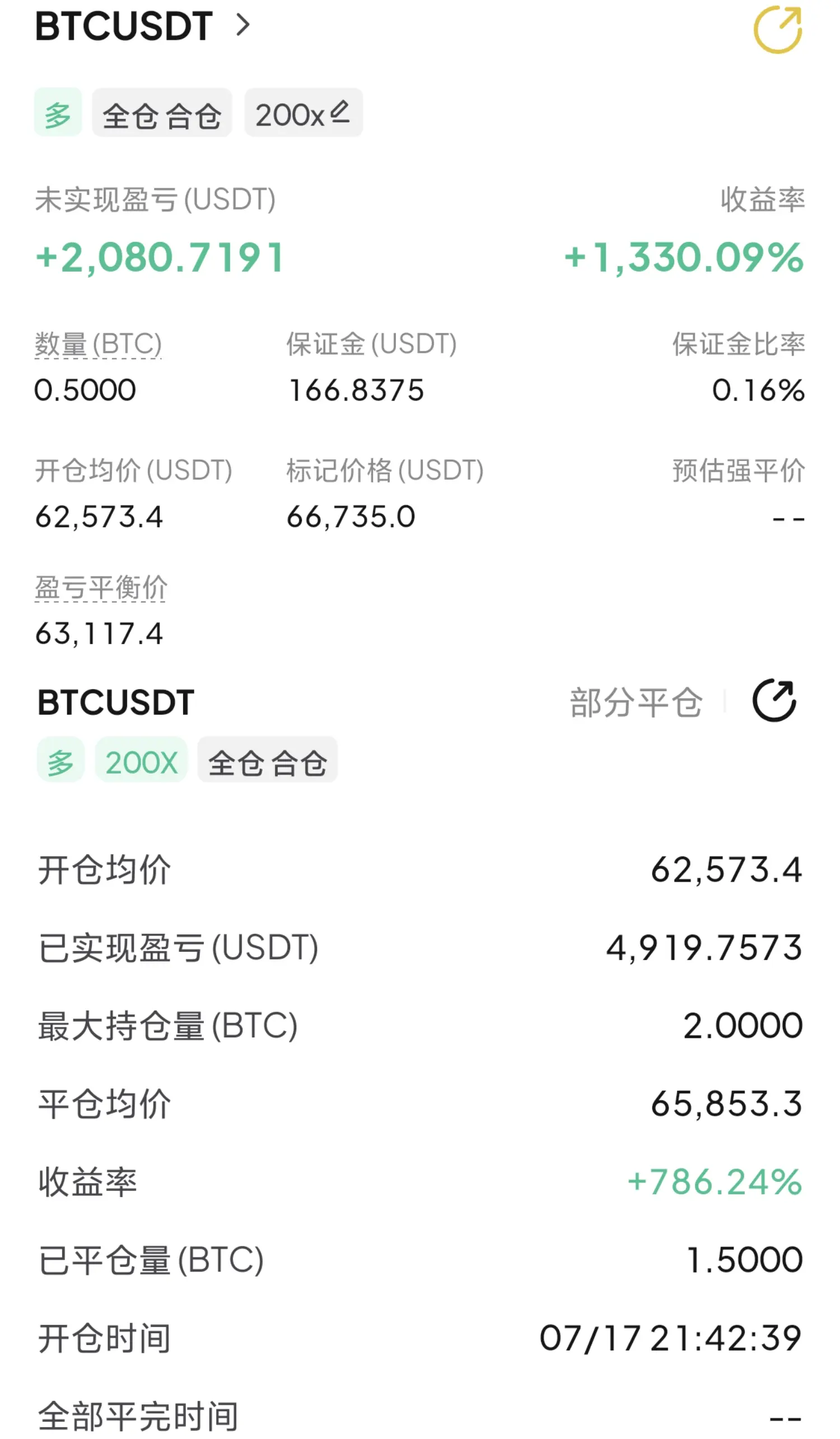Image resolution: width=840 pixels, height=1439 pixels.
Task: Share the open position using the yellow share icon
Action: pos(778,30)
